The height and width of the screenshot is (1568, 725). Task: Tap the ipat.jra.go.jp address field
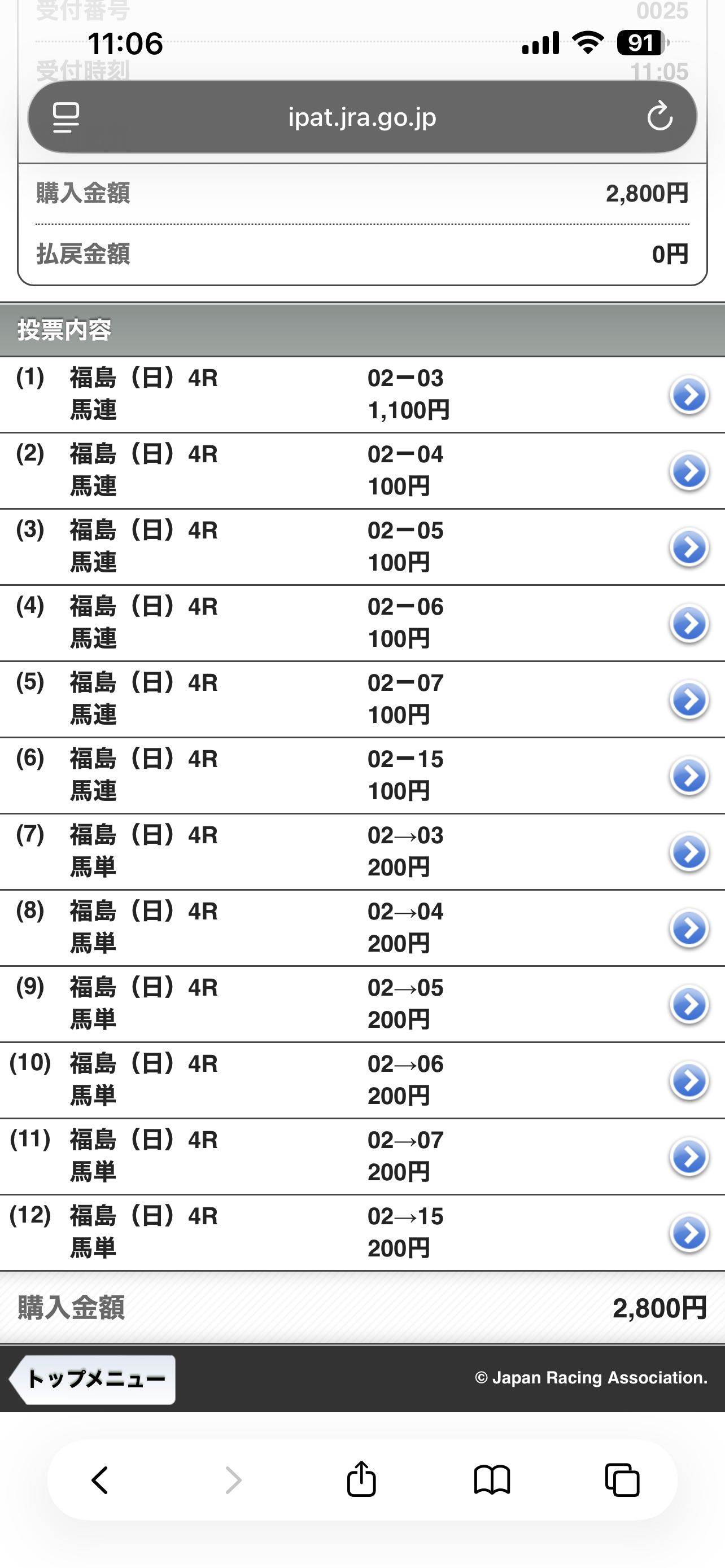[362, 117]
